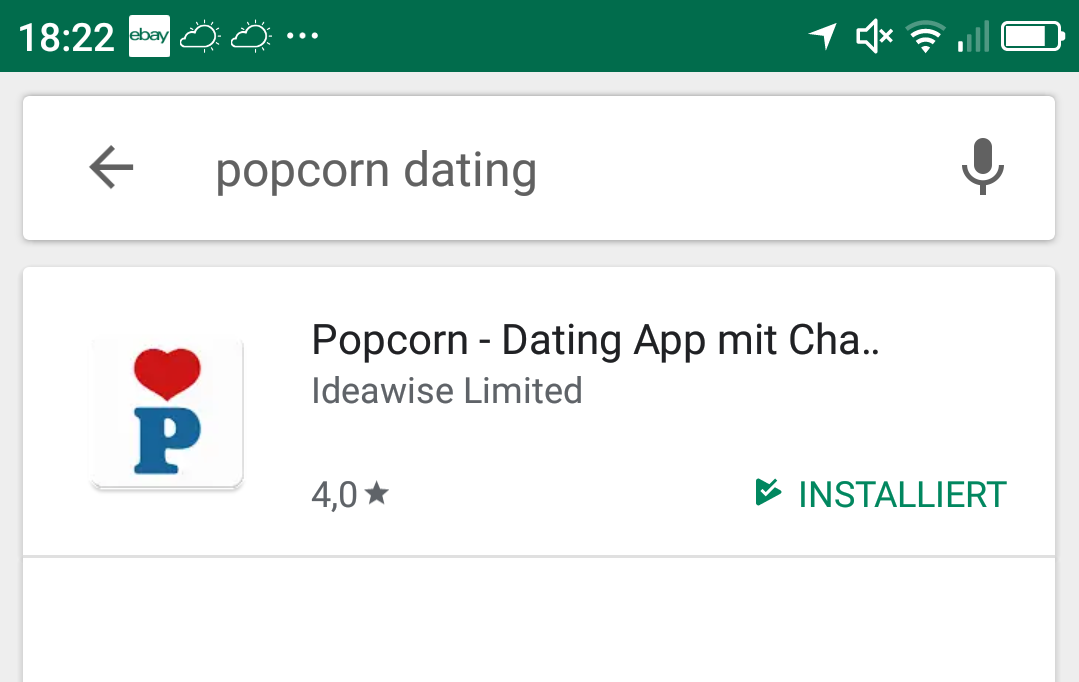The width and height of the screenshot is (1079, 682).
Task: Start voice search with the microphone
Action: click(982, 167)
